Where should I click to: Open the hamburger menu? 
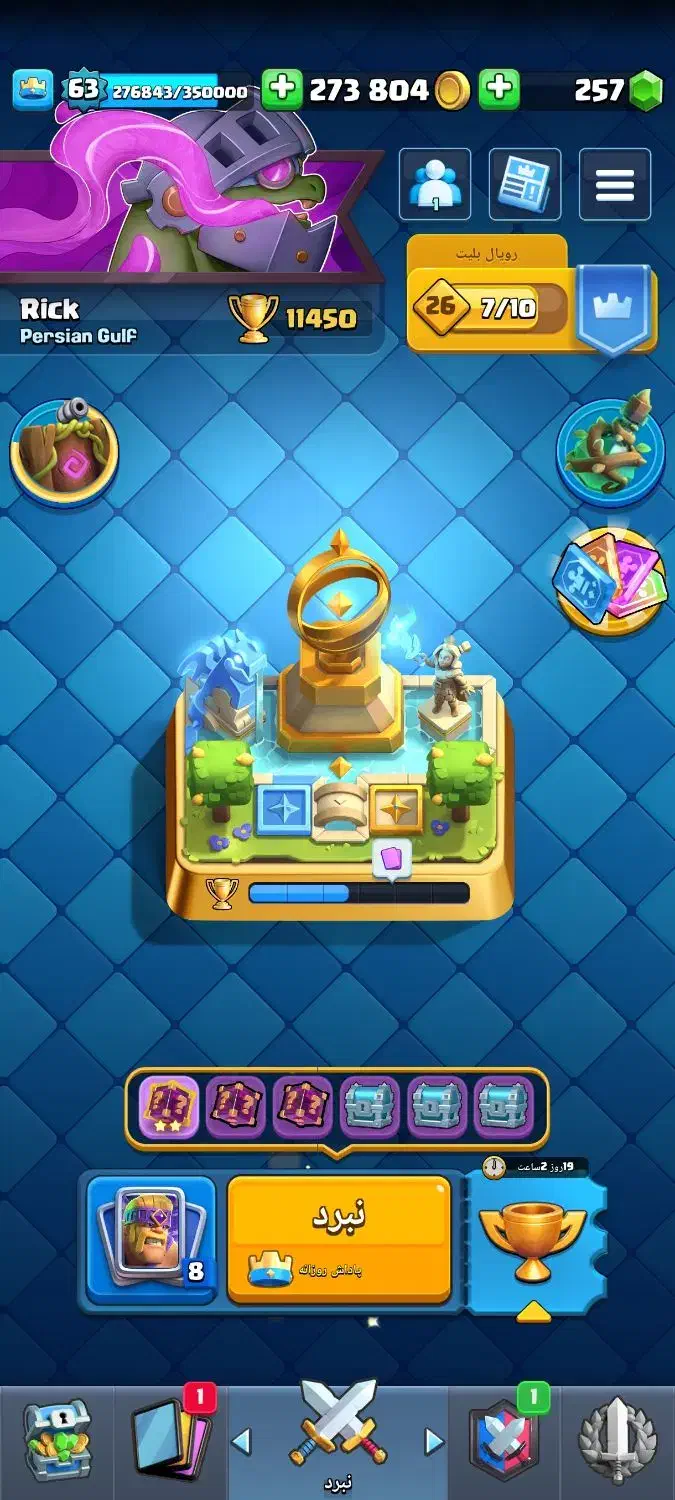click(615, 184)
